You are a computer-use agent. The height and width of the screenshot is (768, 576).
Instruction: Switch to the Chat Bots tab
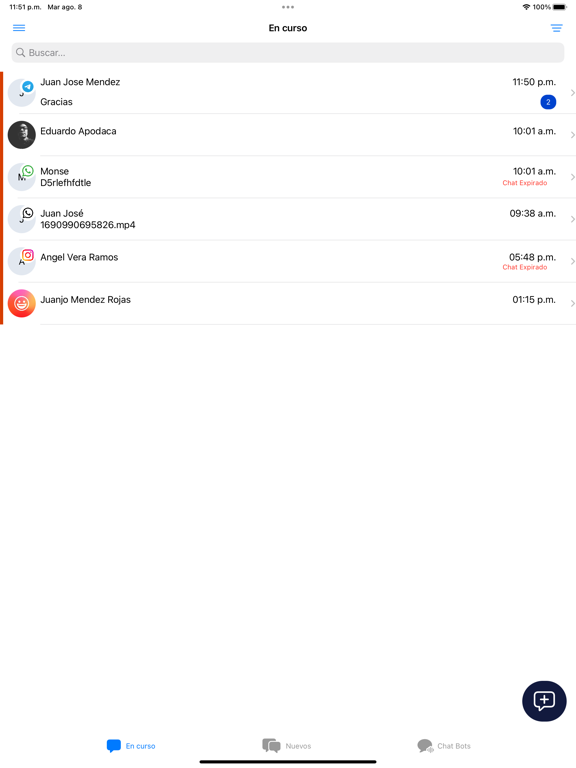444,745
